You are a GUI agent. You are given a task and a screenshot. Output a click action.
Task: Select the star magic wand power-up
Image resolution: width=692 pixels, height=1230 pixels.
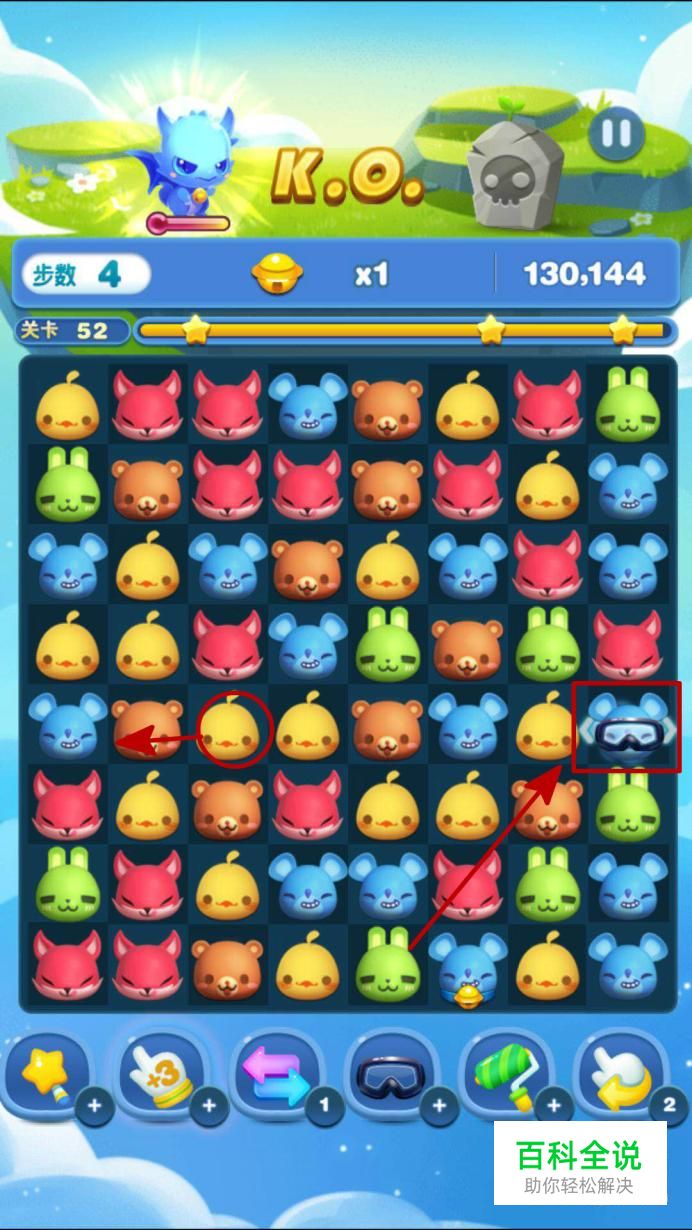[48, 1075]
